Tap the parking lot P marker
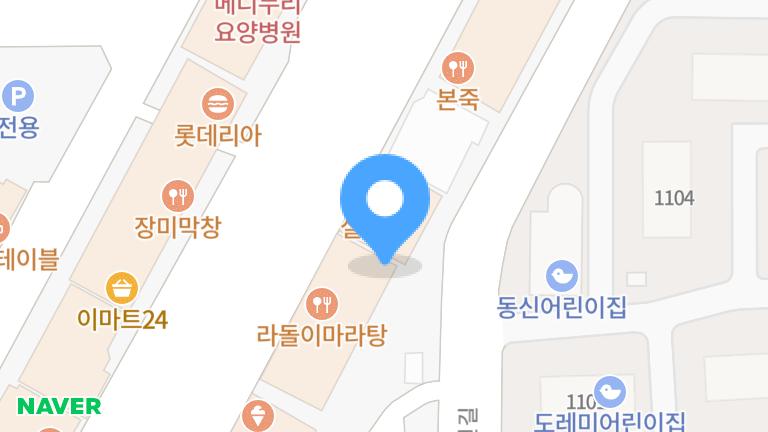The height and width of the screenshot is (432, 768). (18, 97)
